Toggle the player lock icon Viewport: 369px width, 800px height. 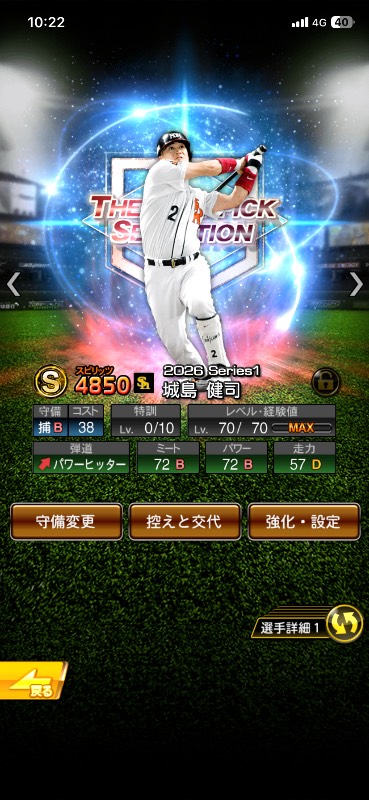tap(326, 382)
